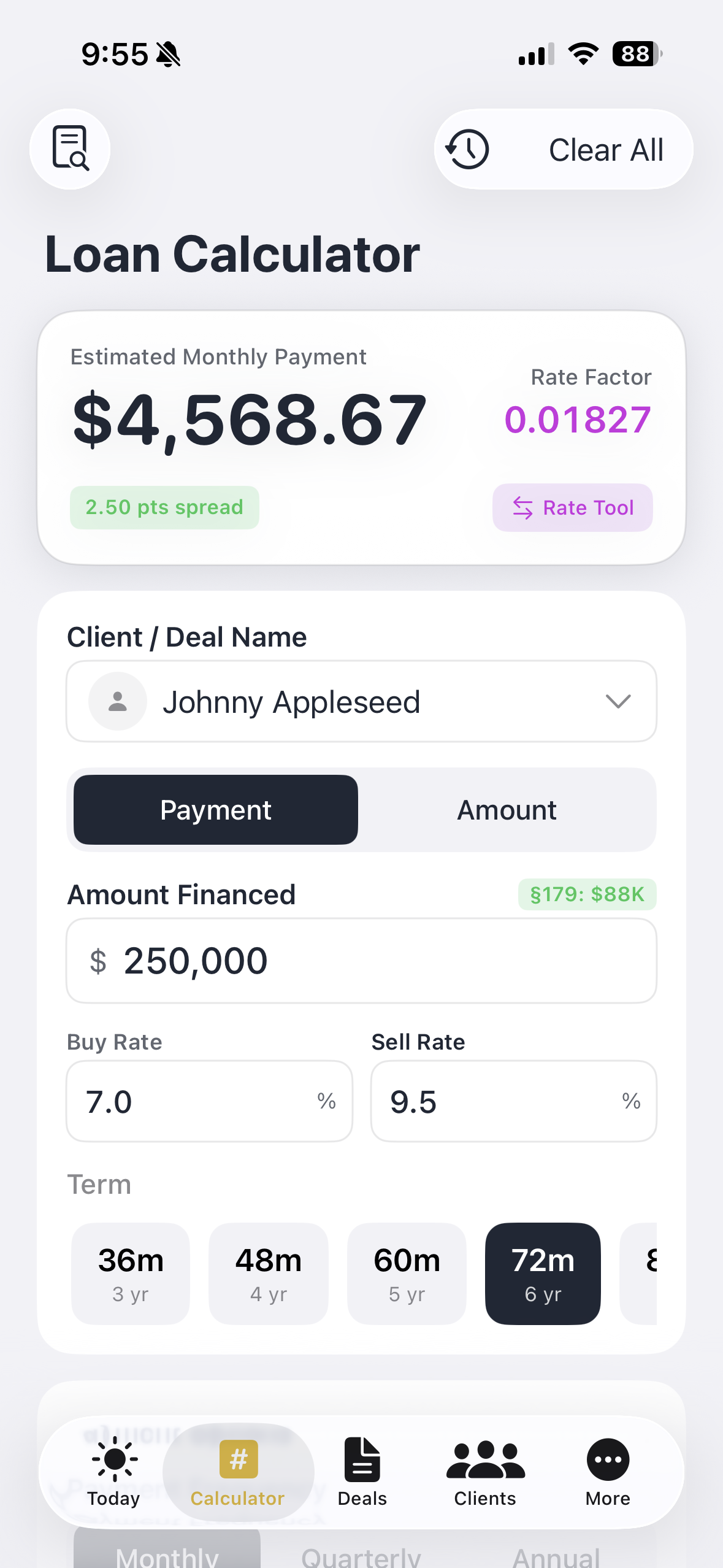Expand the Johnny Appleseed client dropdown
This screenshot has width=723, height=1568.
[x=617, y=701]
